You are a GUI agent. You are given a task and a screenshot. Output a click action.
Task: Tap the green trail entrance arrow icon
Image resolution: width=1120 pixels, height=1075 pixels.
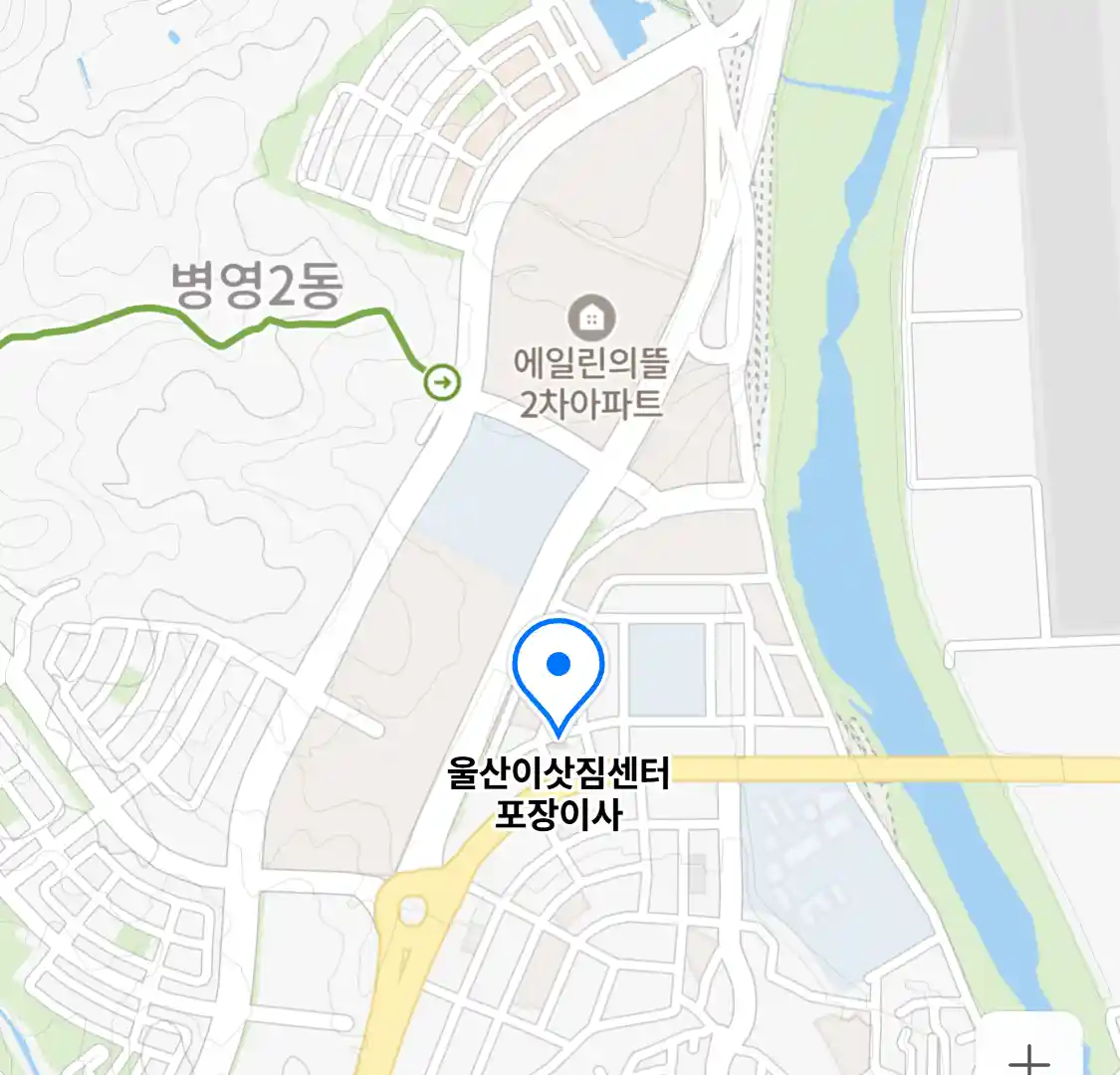point(441,381)
